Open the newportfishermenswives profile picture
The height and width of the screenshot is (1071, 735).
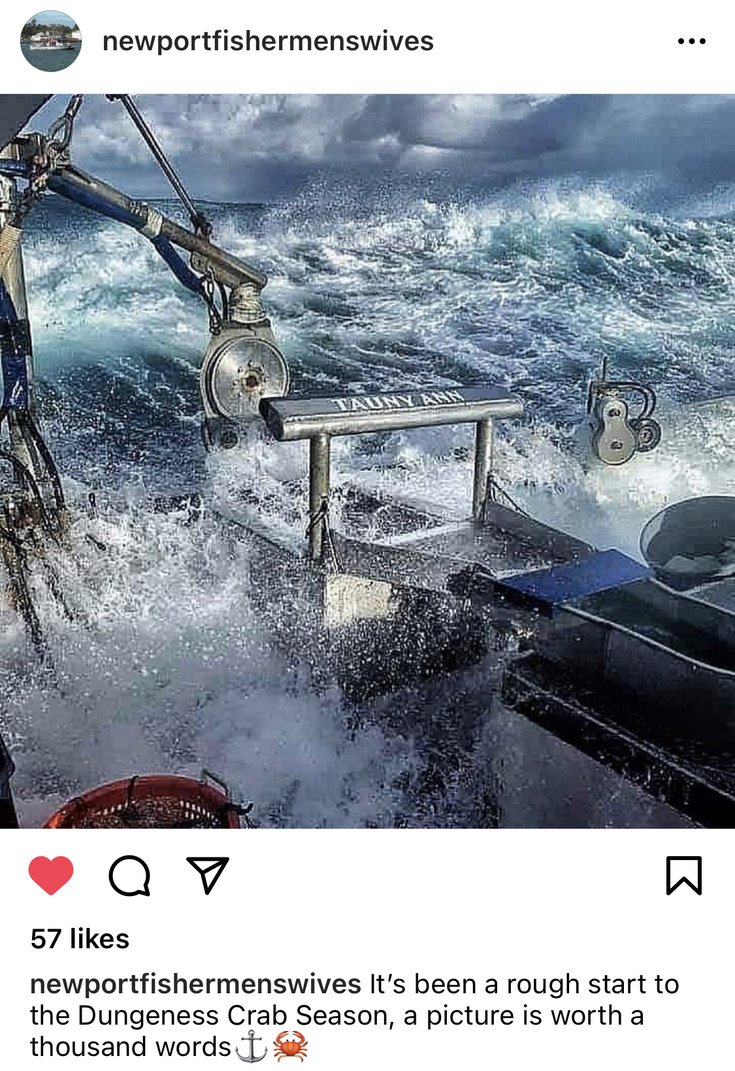point(50,41)
